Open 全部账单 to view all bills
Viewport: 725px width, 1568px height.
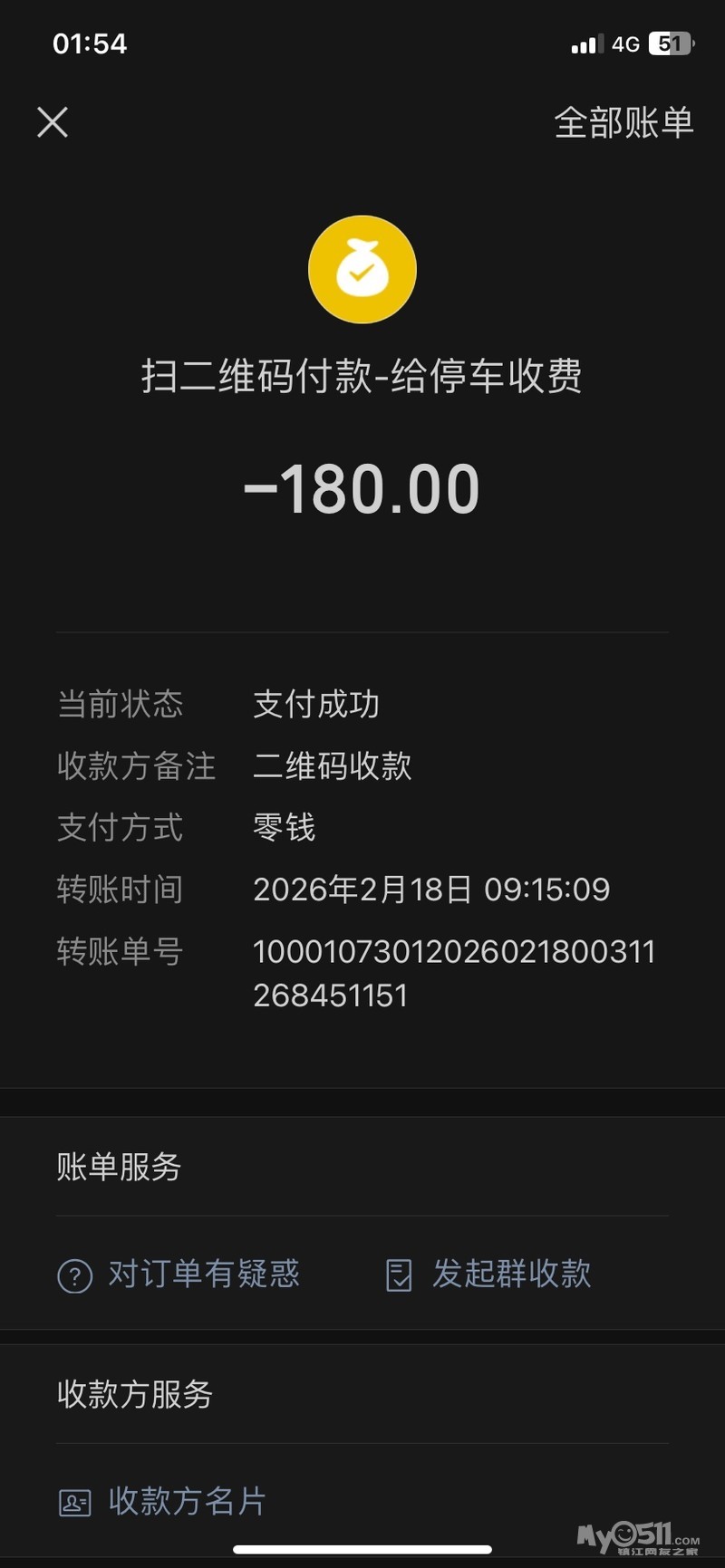[x=623, y=122]
